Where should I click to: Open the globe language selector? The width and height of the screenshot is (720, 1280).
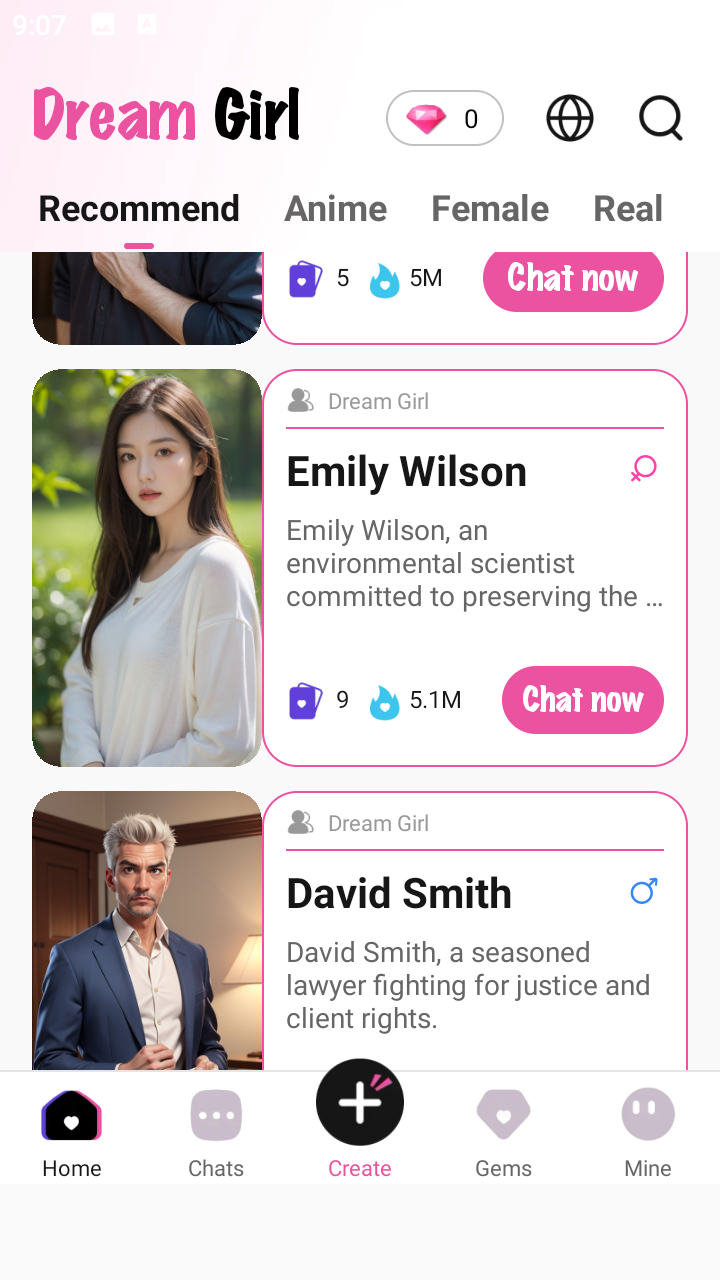click(570, 118)
